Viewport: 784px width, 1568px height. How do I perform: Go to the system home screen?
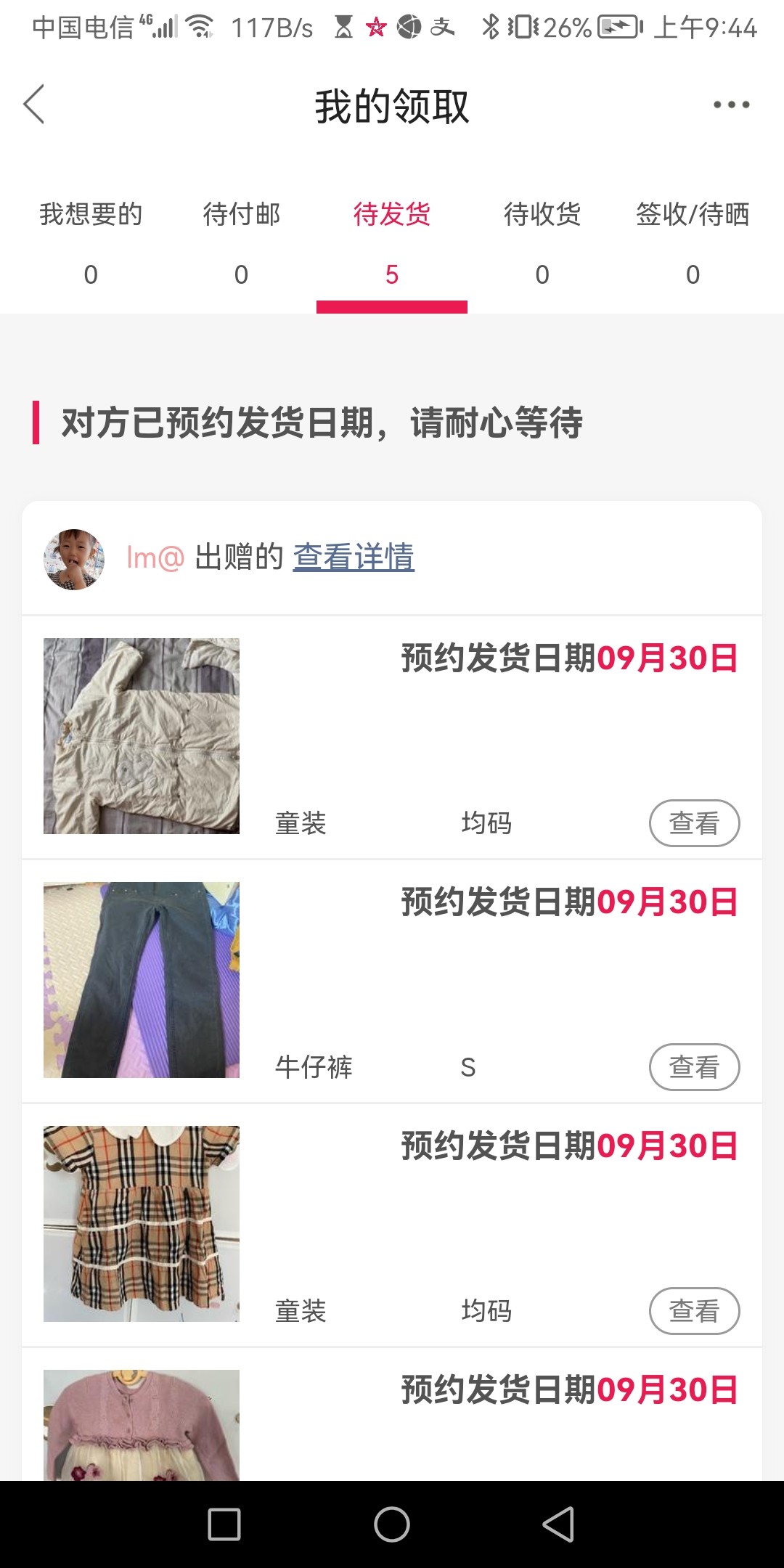click(392, 1524)
